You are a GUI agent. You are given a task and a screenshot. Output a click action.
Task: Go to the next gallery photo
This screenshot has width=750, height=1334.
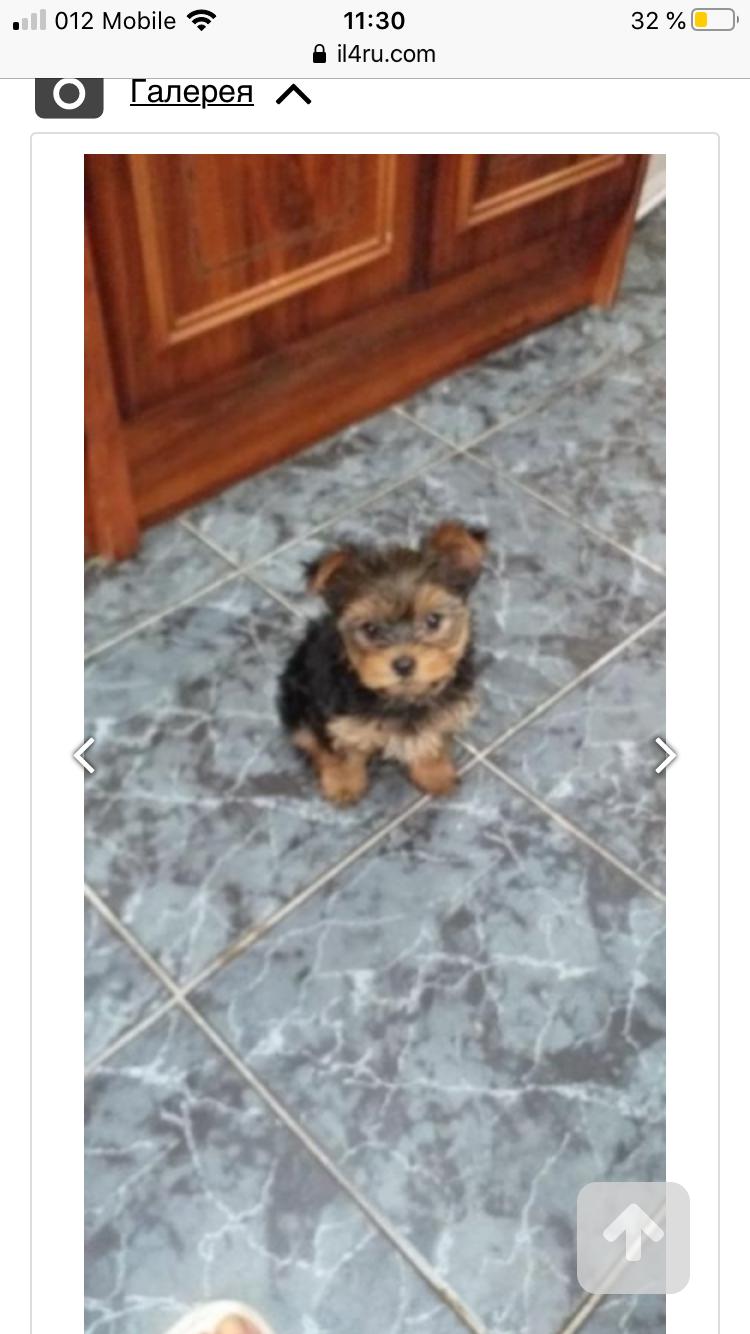[x=665, y=755]
